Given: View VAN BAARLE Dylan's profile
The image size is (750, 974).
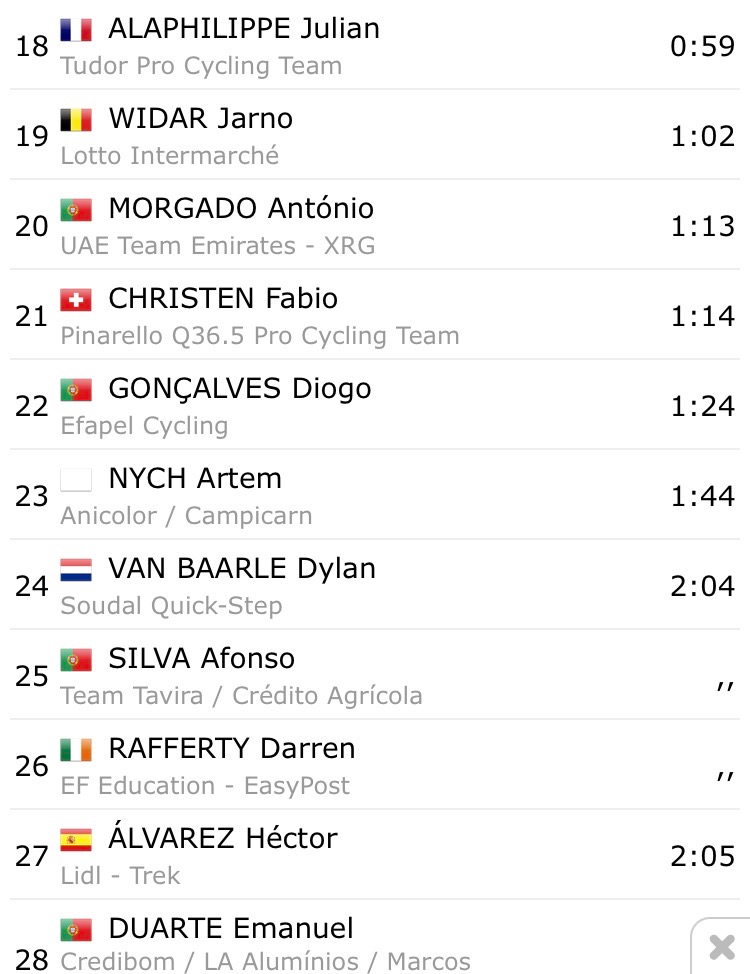Looking at the screenshot, I should [241, 569].
